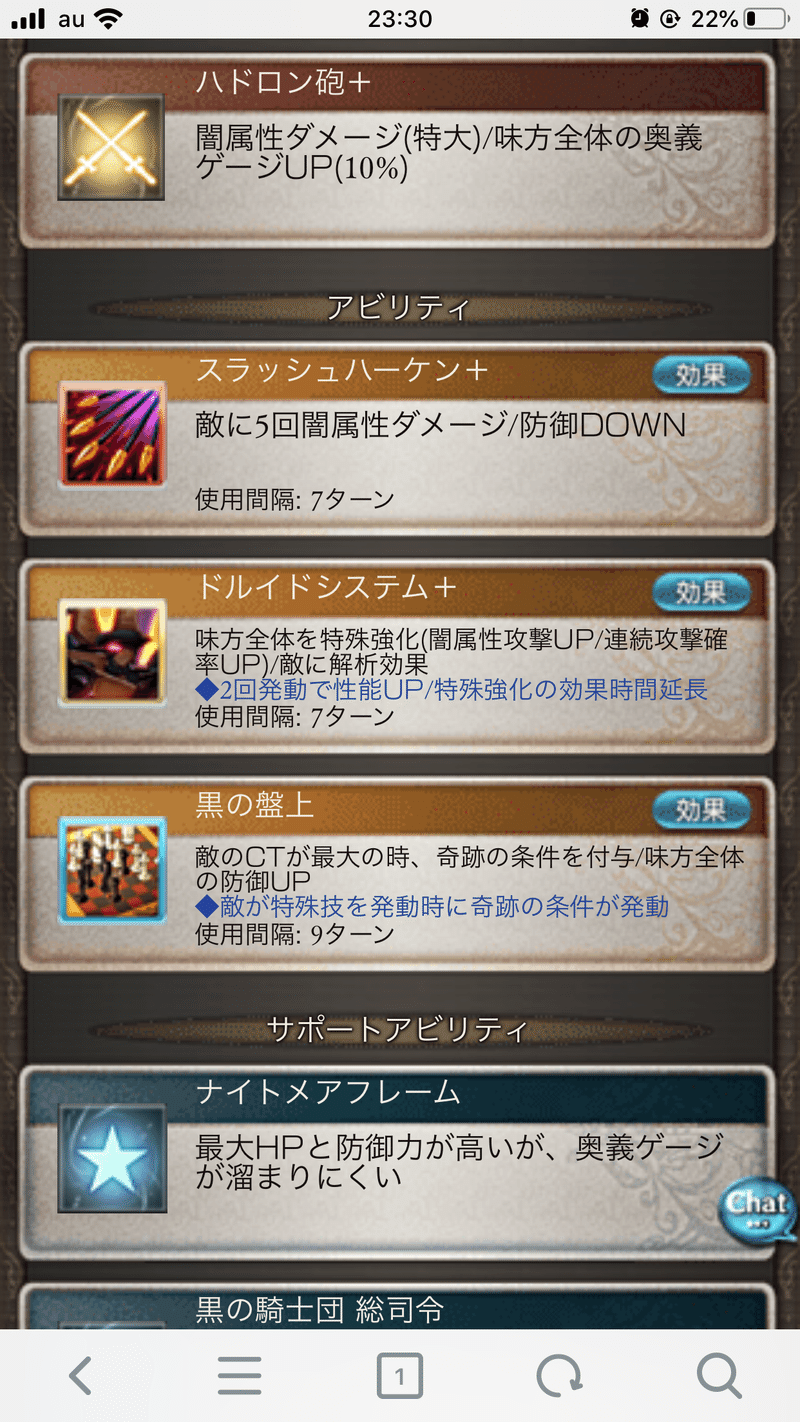
Task: Show effect details for スラッシュハーケン+
Action: coord(701,375)
